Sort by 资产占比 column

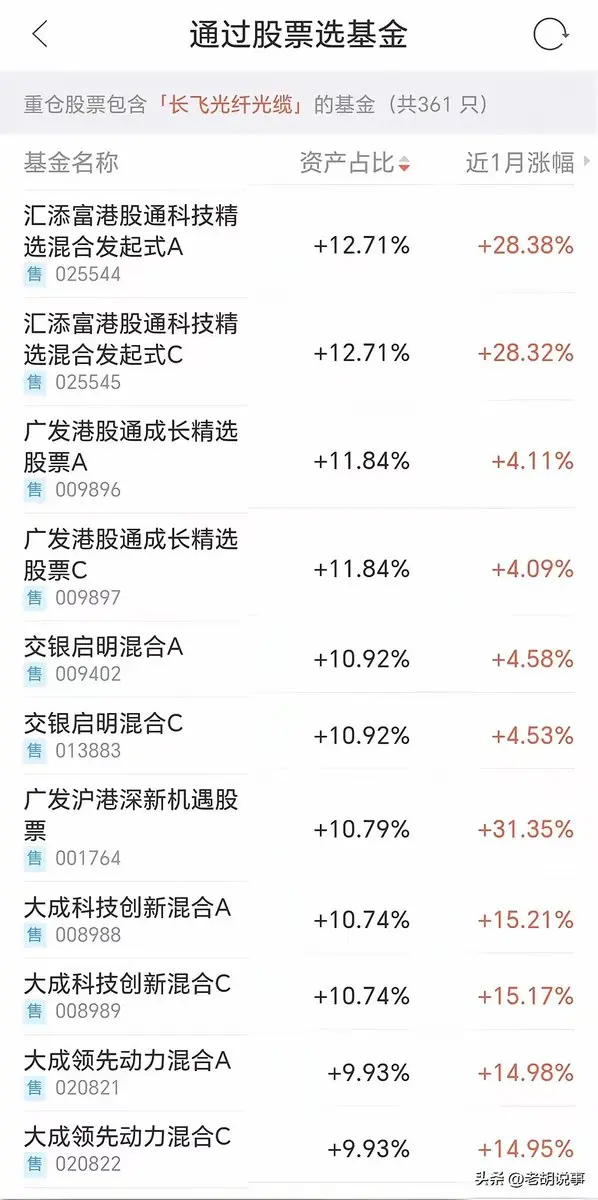(355, 163)
